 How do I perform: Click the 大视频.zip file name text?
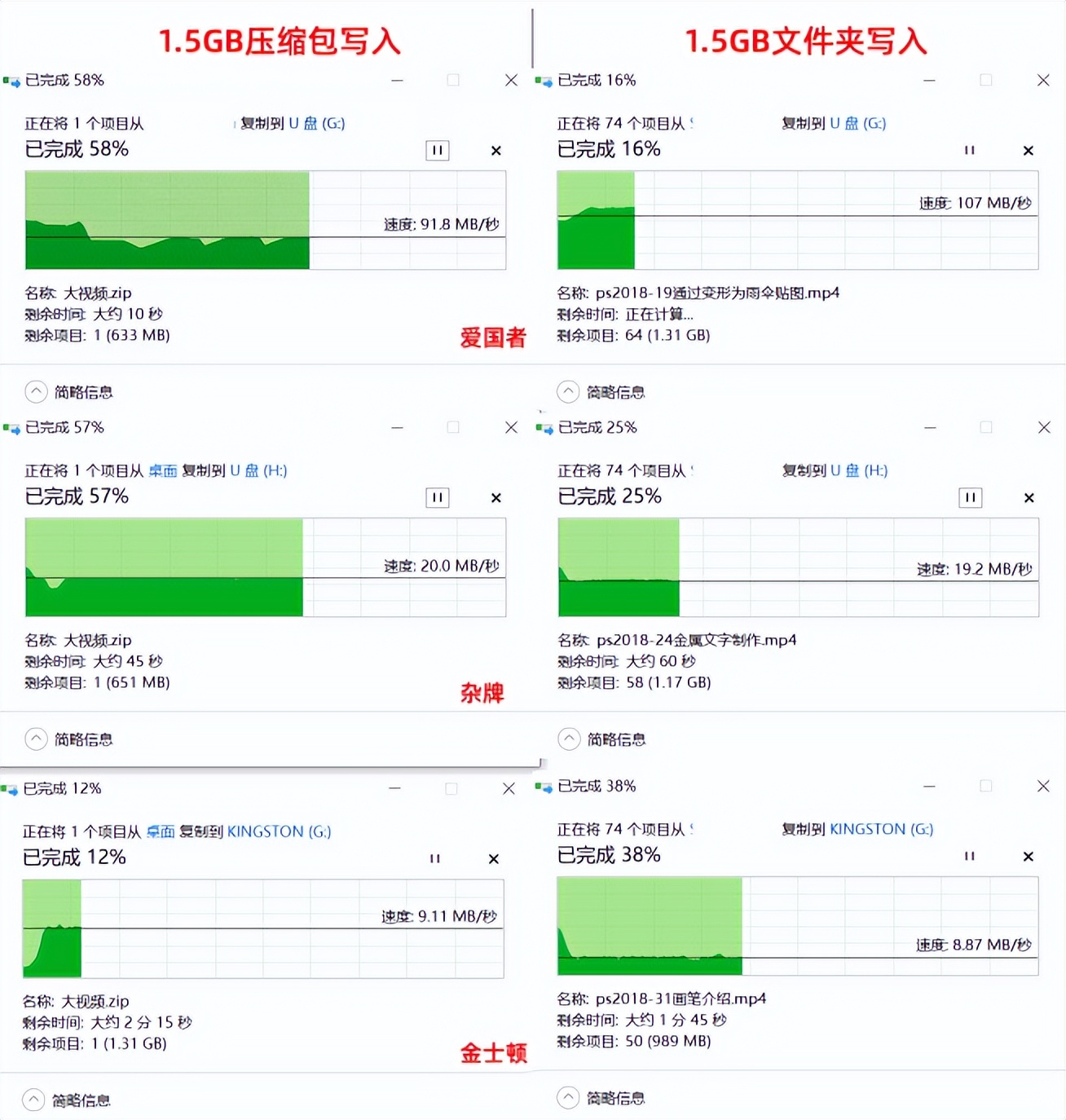tap(99, 293)
